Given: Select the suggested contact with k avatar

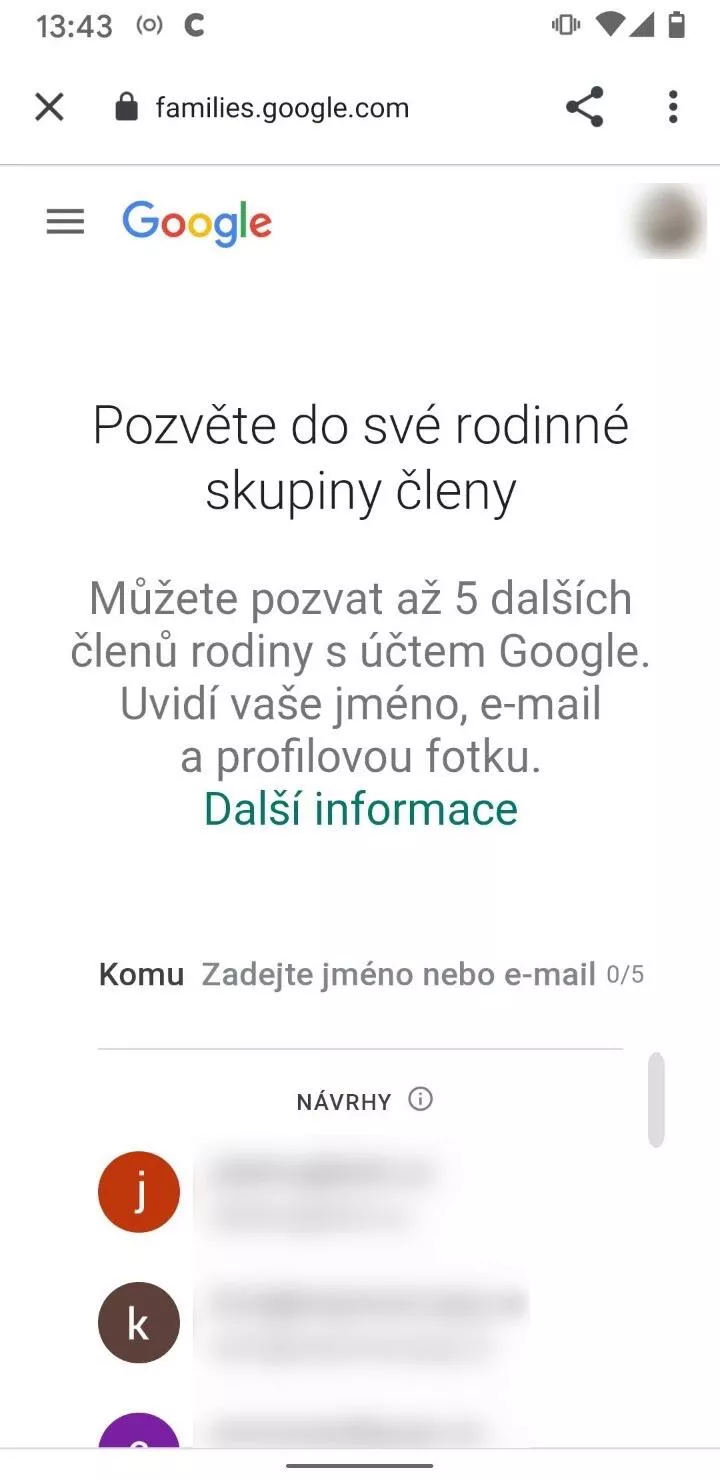Looking at the screenshot, I should [360, 1323].
